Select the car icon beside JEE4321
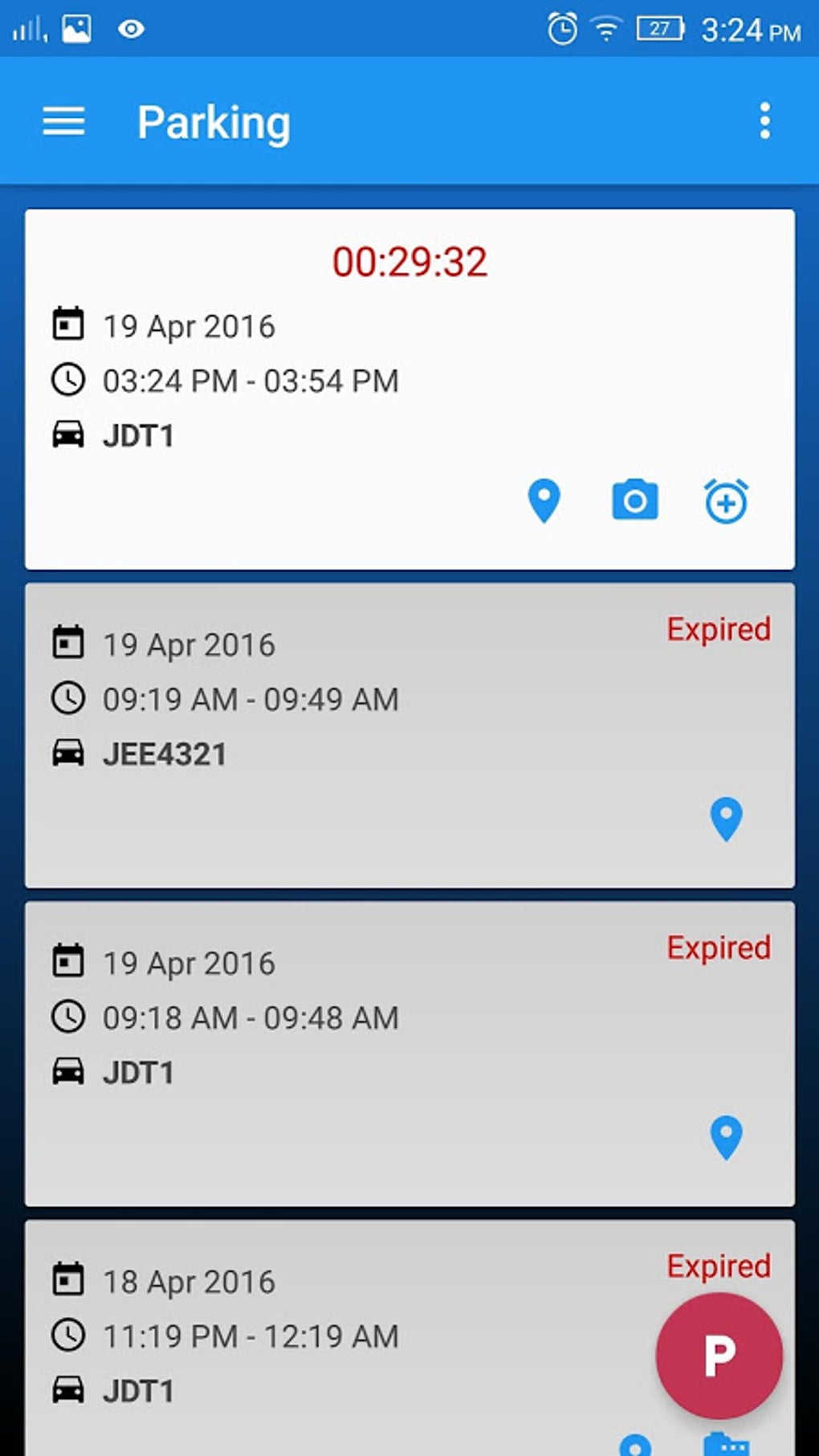 click(69, 753)
